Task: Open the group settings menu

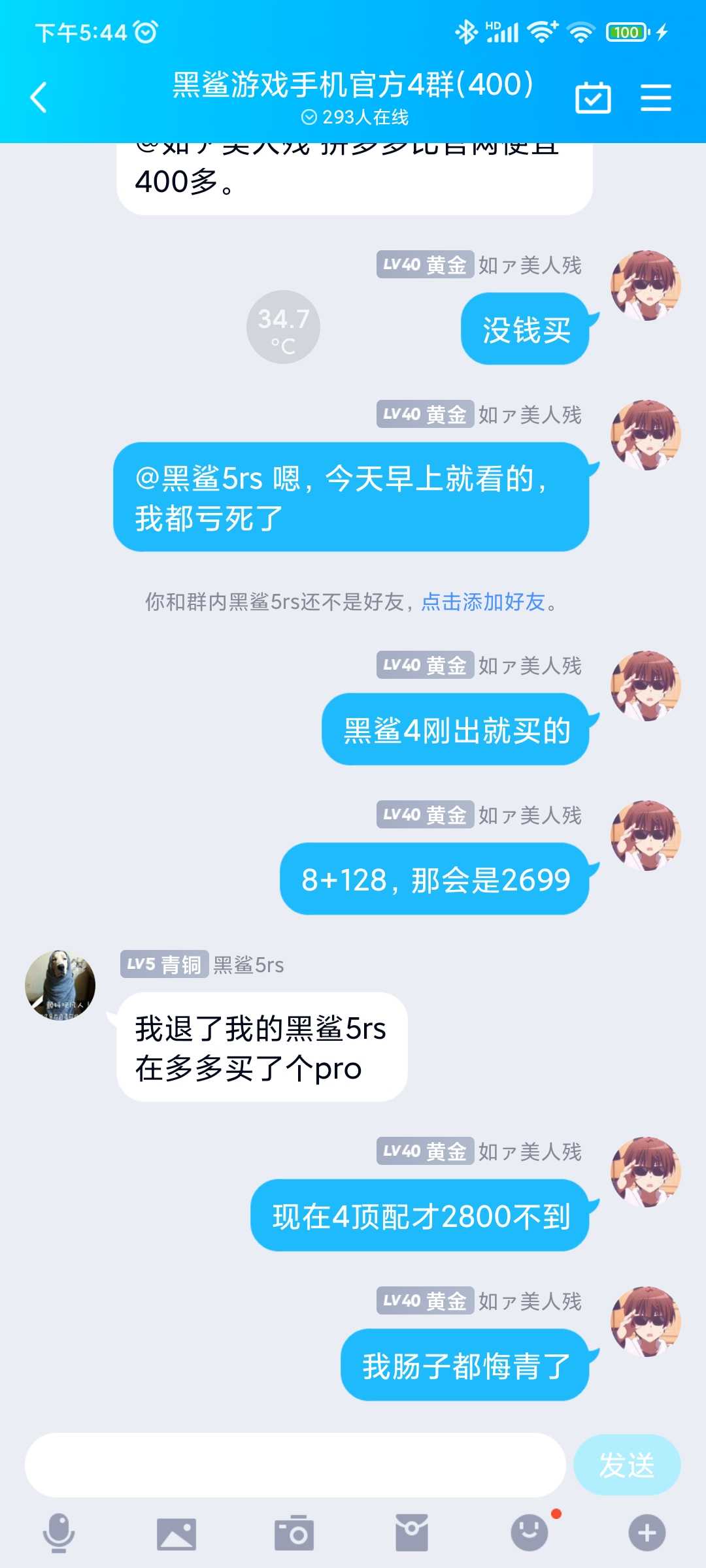Action: (656, 98)
